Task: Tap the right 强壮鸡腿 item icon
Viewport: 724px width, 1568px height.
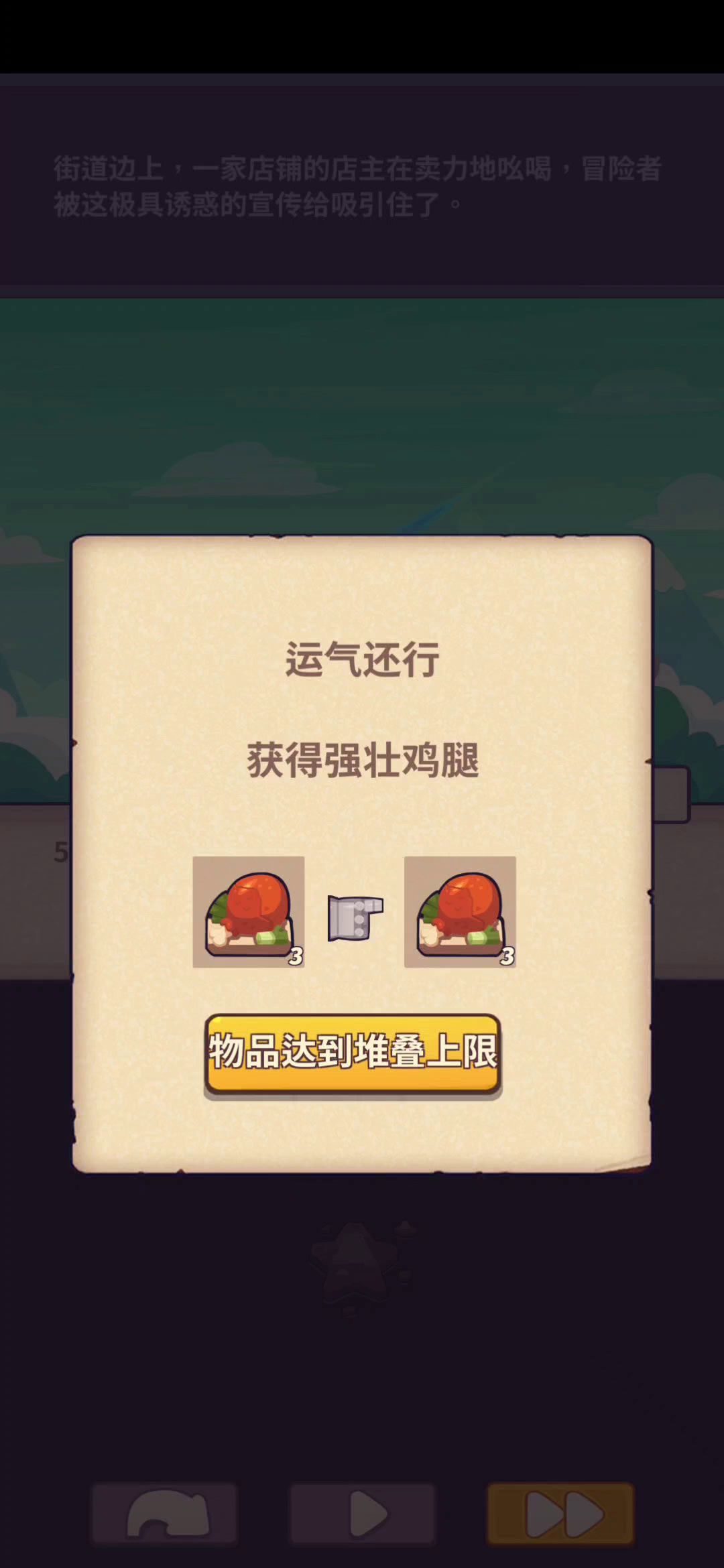Action: point(460,912)
